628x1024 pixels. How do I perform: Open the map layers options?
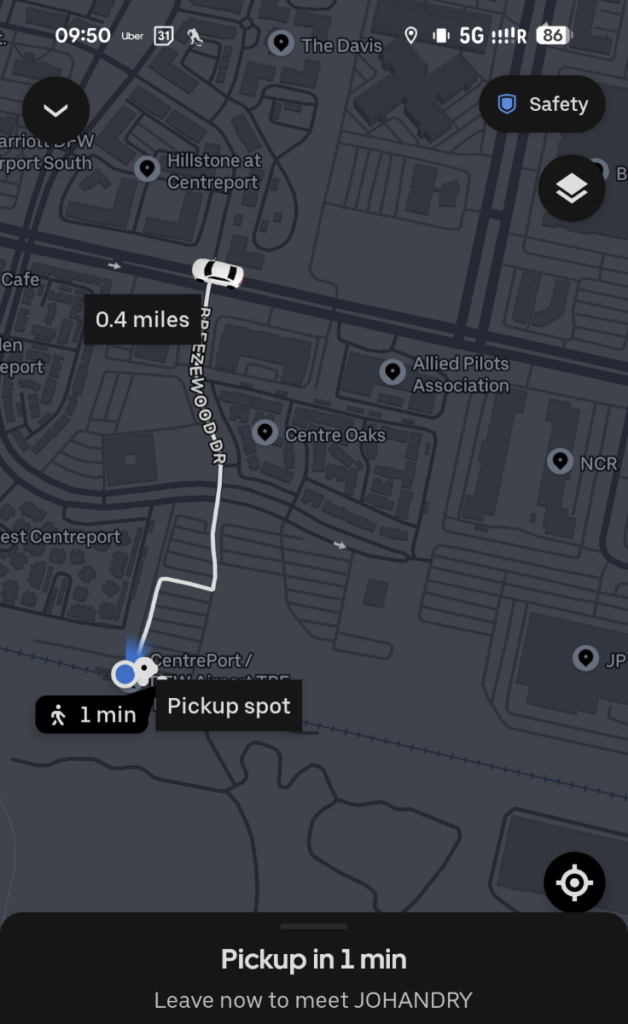(x=571, y=188)
